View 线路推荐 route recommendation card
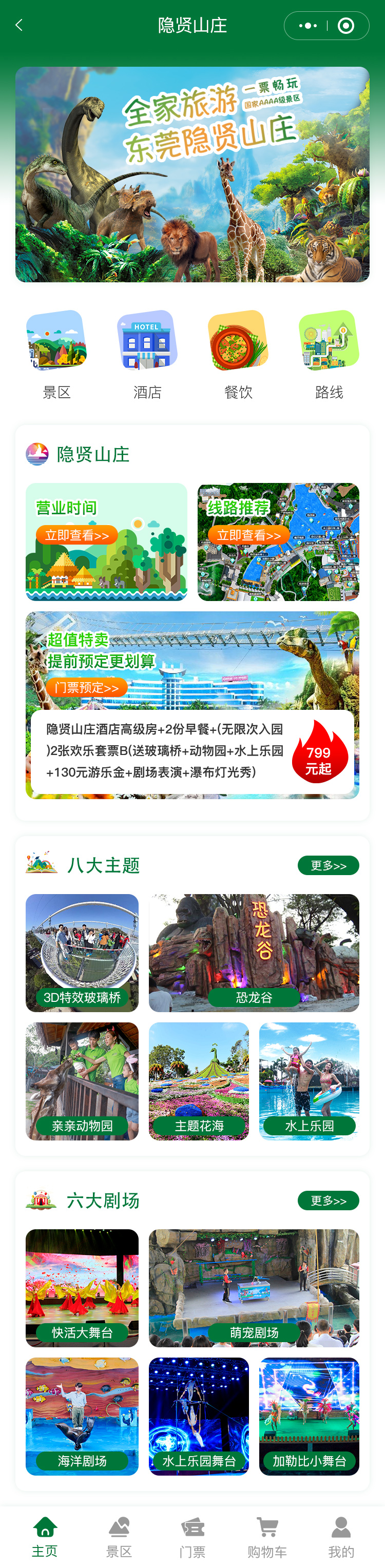 coord(278,541)
